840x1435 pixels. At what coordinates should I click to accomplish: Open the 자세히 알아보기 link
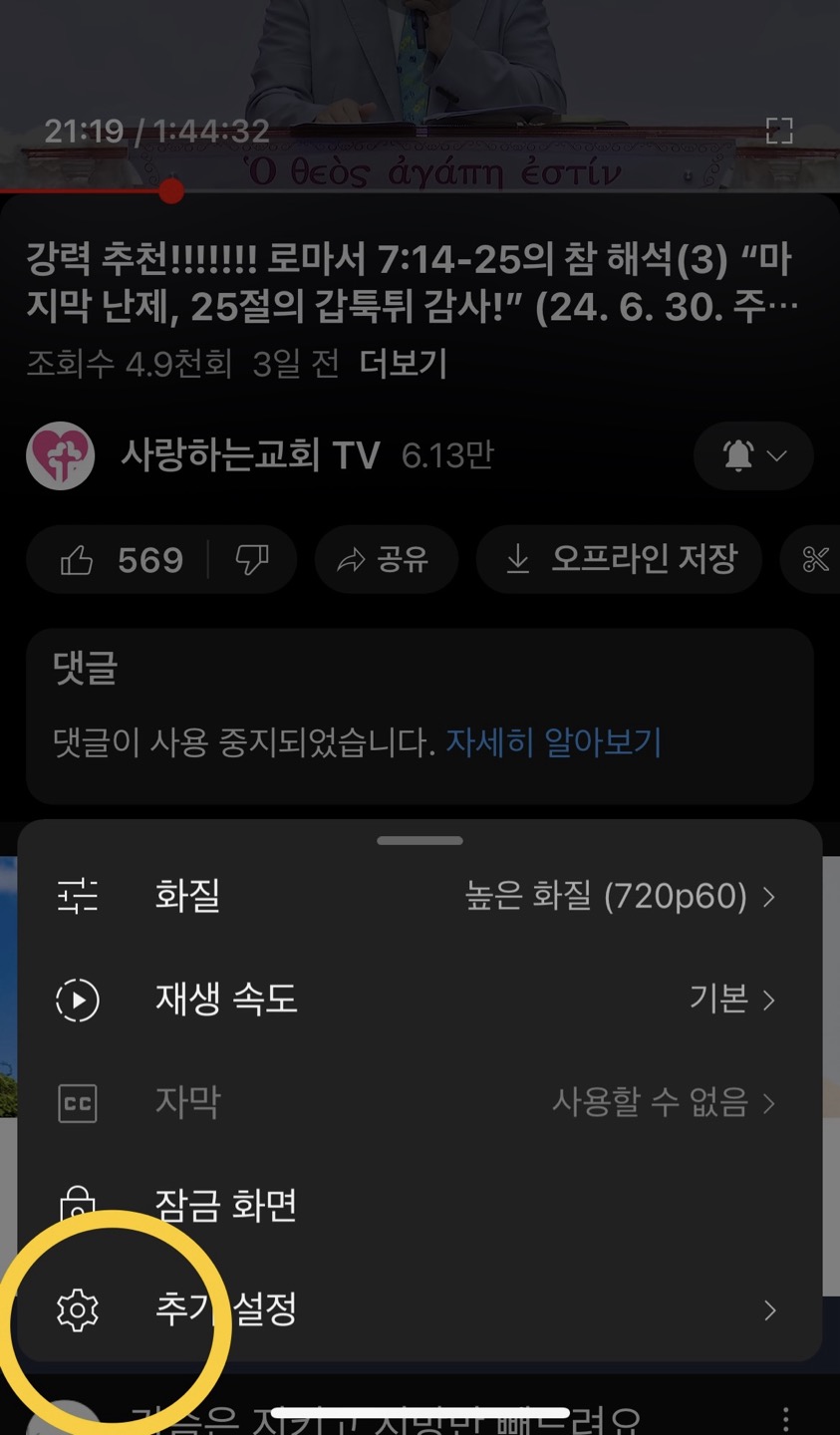tap(553, 742)
